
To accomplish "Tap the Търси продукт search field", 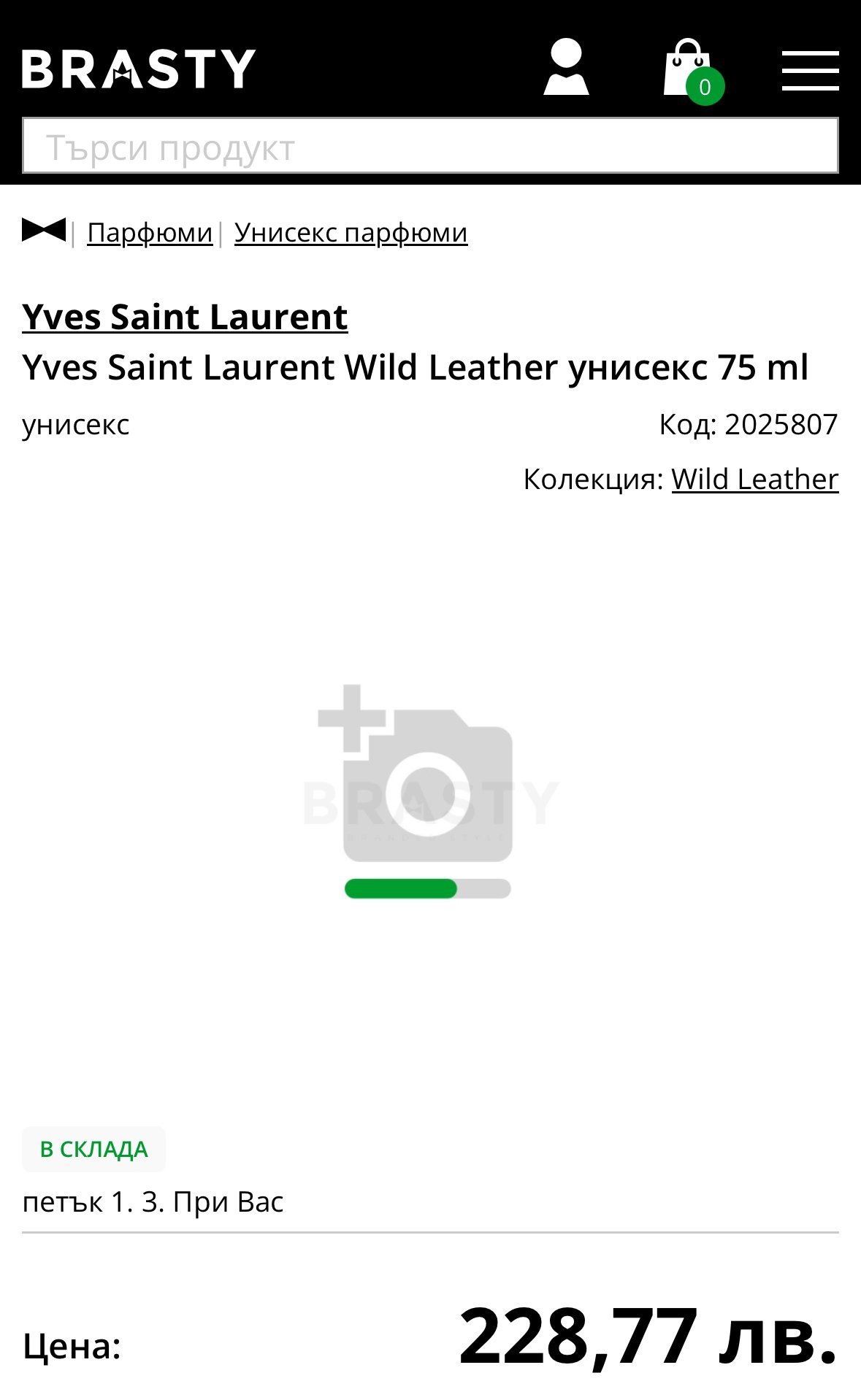I will [430, 146].
